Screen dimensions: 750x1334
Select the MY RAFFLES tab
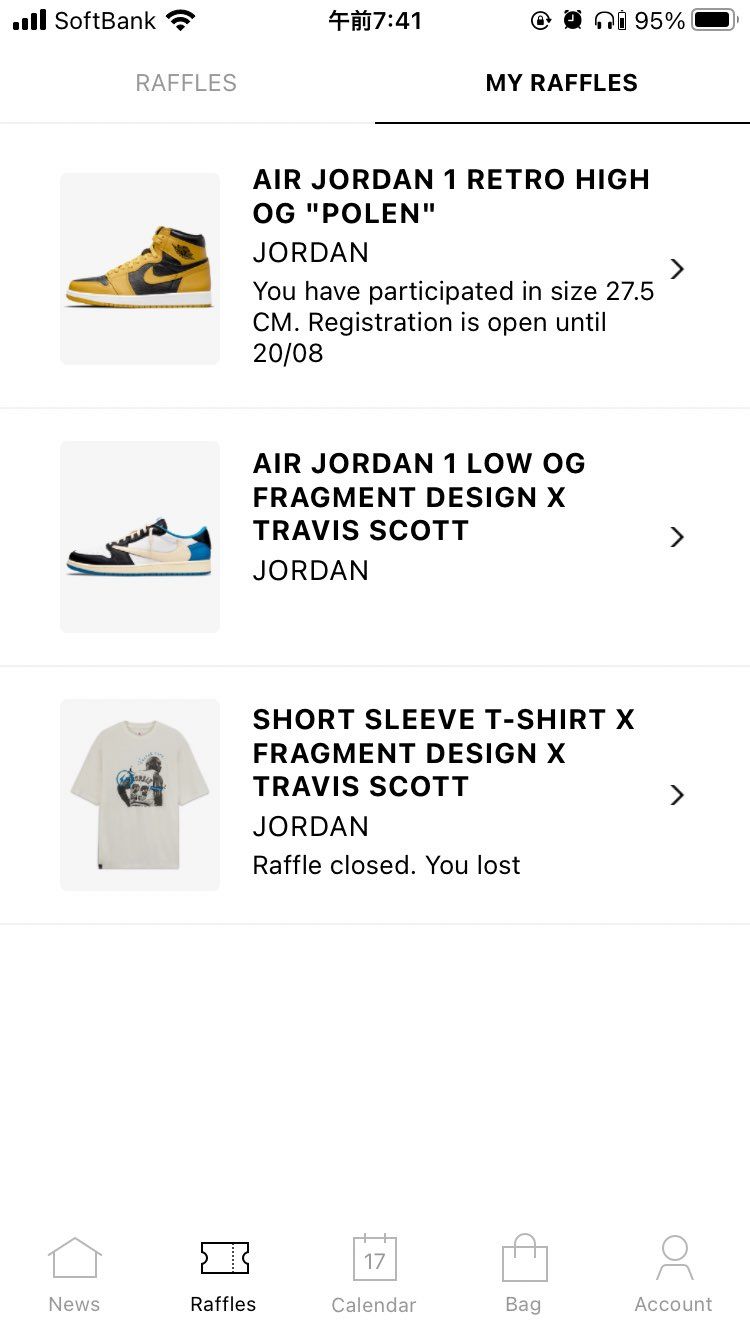[x=561, y=83]
